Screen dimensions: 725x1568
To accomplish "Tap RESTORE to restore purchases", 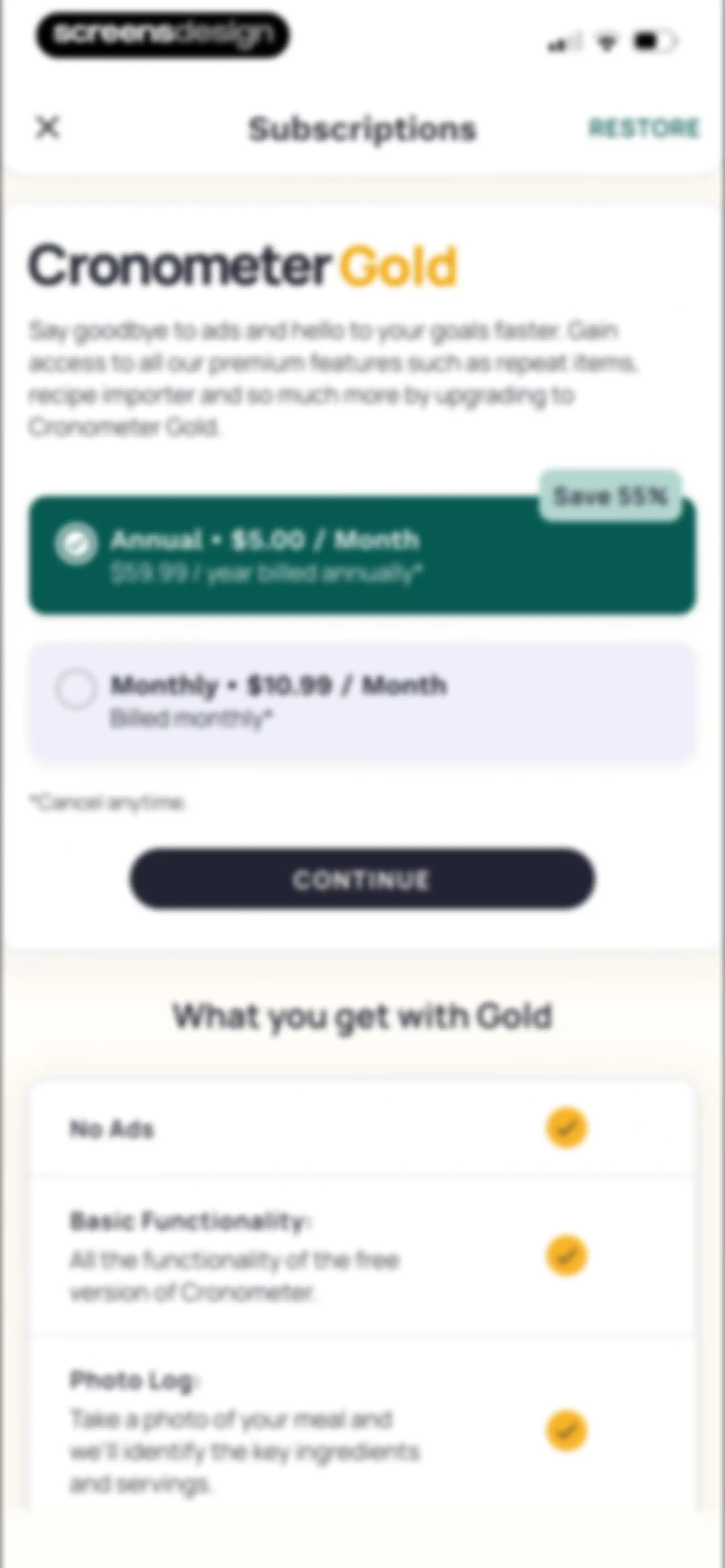I will (x=644, y=129).
